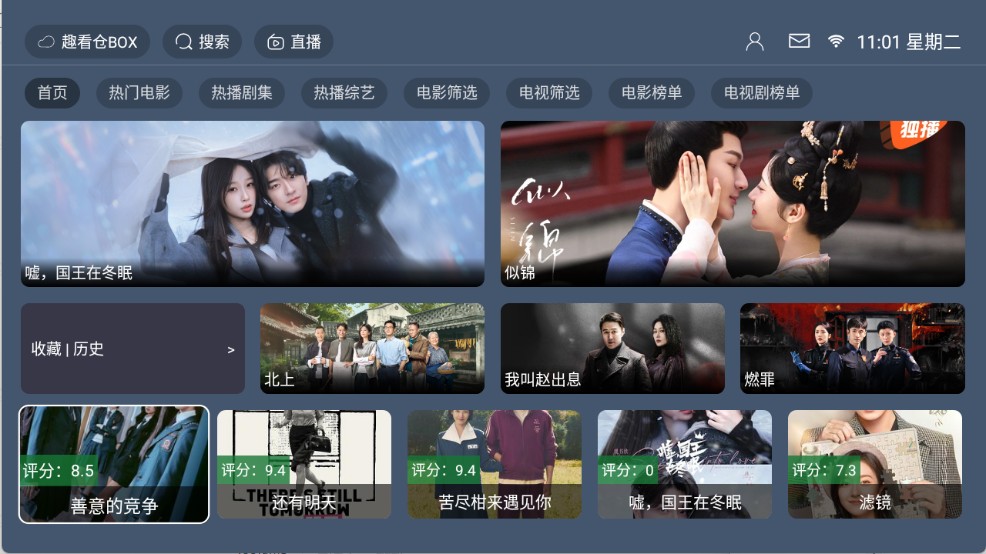Image resolution: width=986 pixels, height=554 pixels.
Task: Open 善意的竞争 rated 8.5
Action: pyautogui.click(x=114, y=464)
